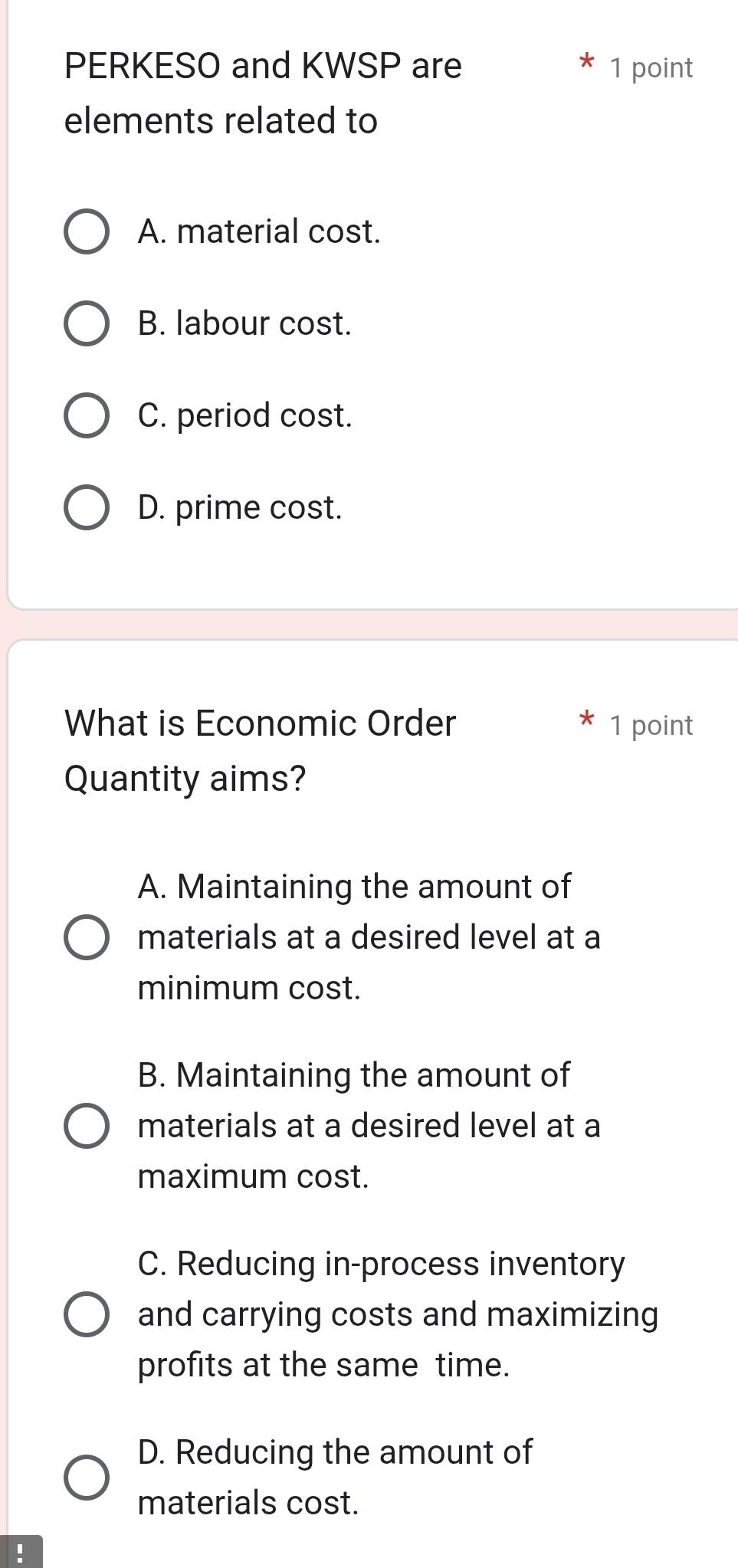738x1568 pixels.
Task: Pick option C about in-process inventory
Action: point(86,1314)
